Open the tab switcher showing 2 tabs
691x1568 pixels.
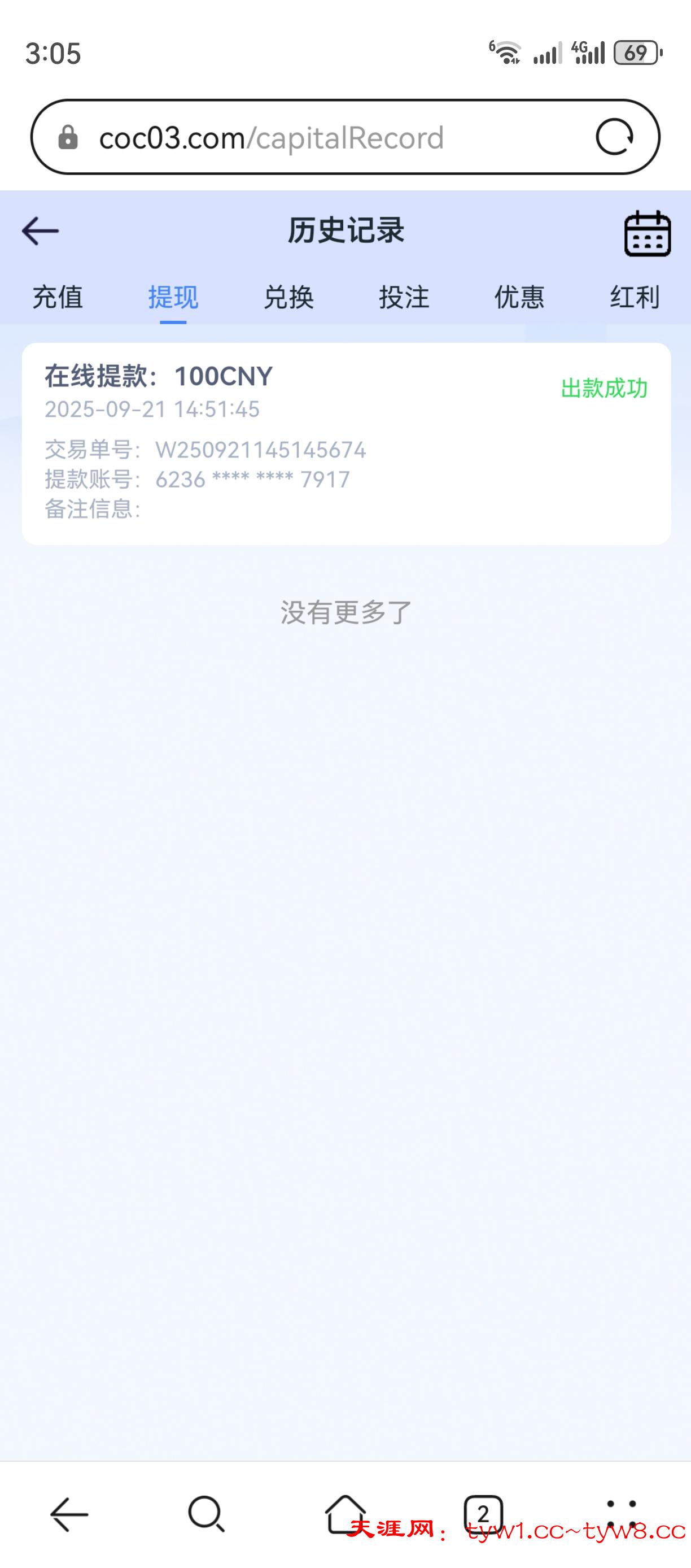pos(484,1513)
